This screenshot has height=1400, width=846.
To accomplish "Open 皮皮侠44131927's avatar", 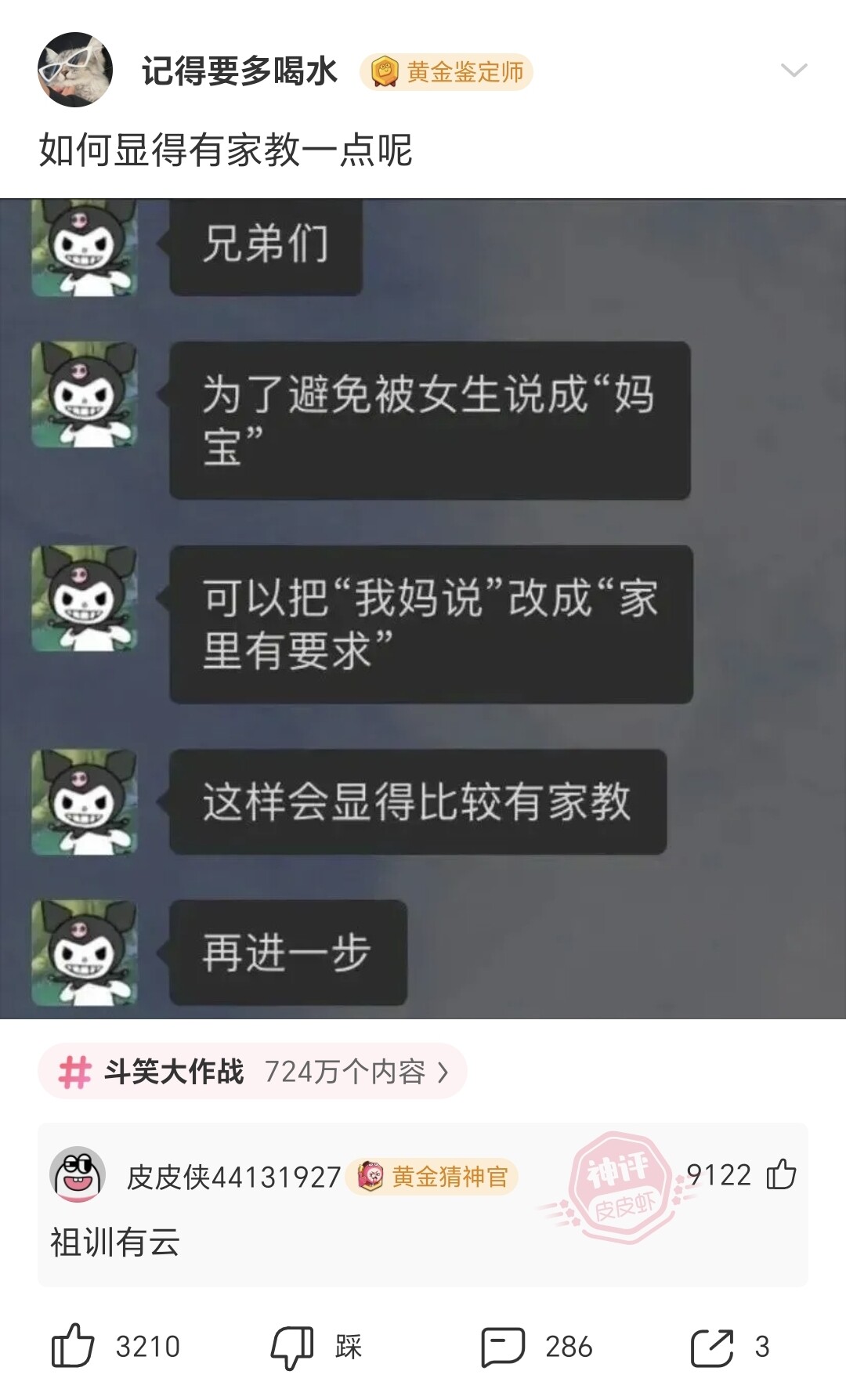I will coord(78,1174).
